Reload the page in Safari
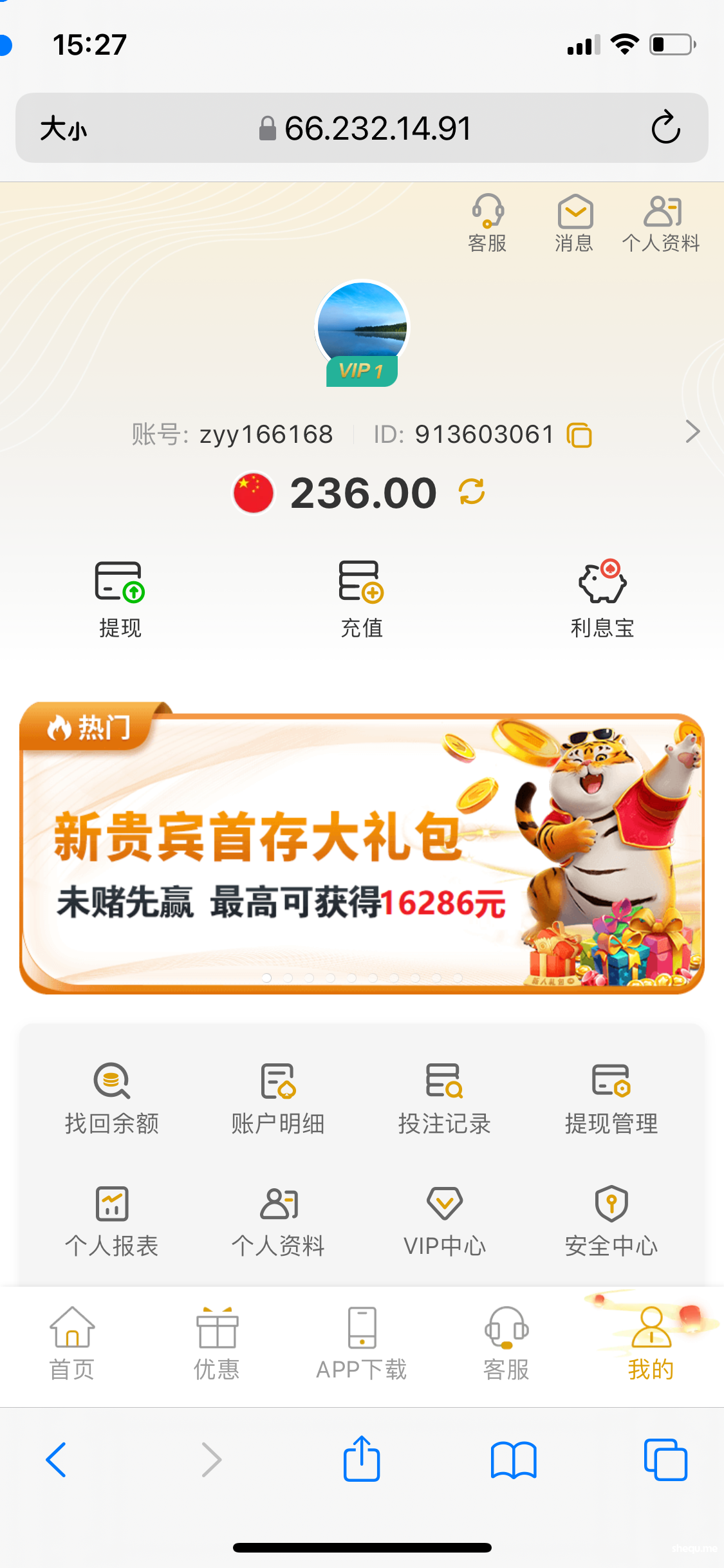The image size is (724, 1568). coord(665,127)
